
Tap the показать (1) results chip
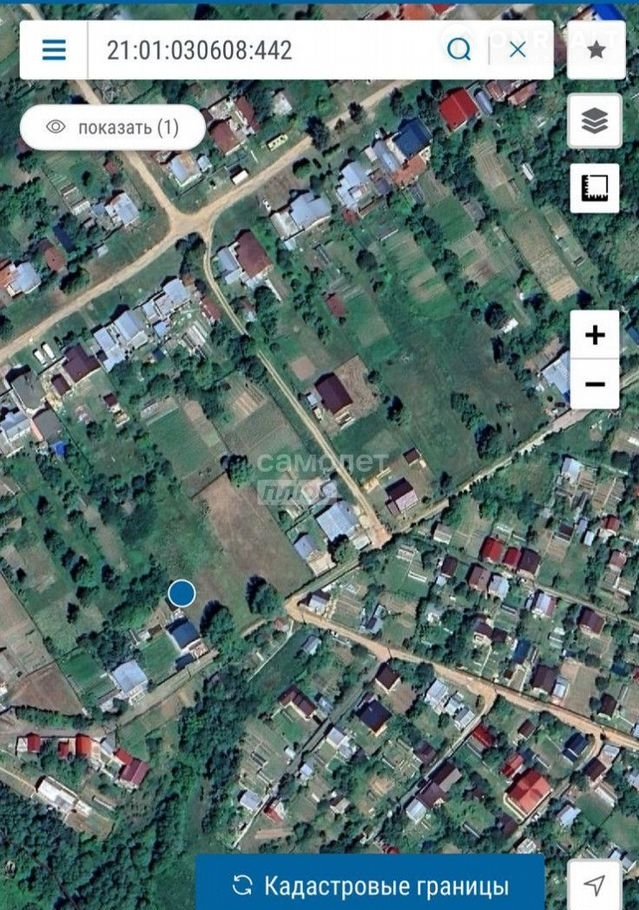point(113,127)
